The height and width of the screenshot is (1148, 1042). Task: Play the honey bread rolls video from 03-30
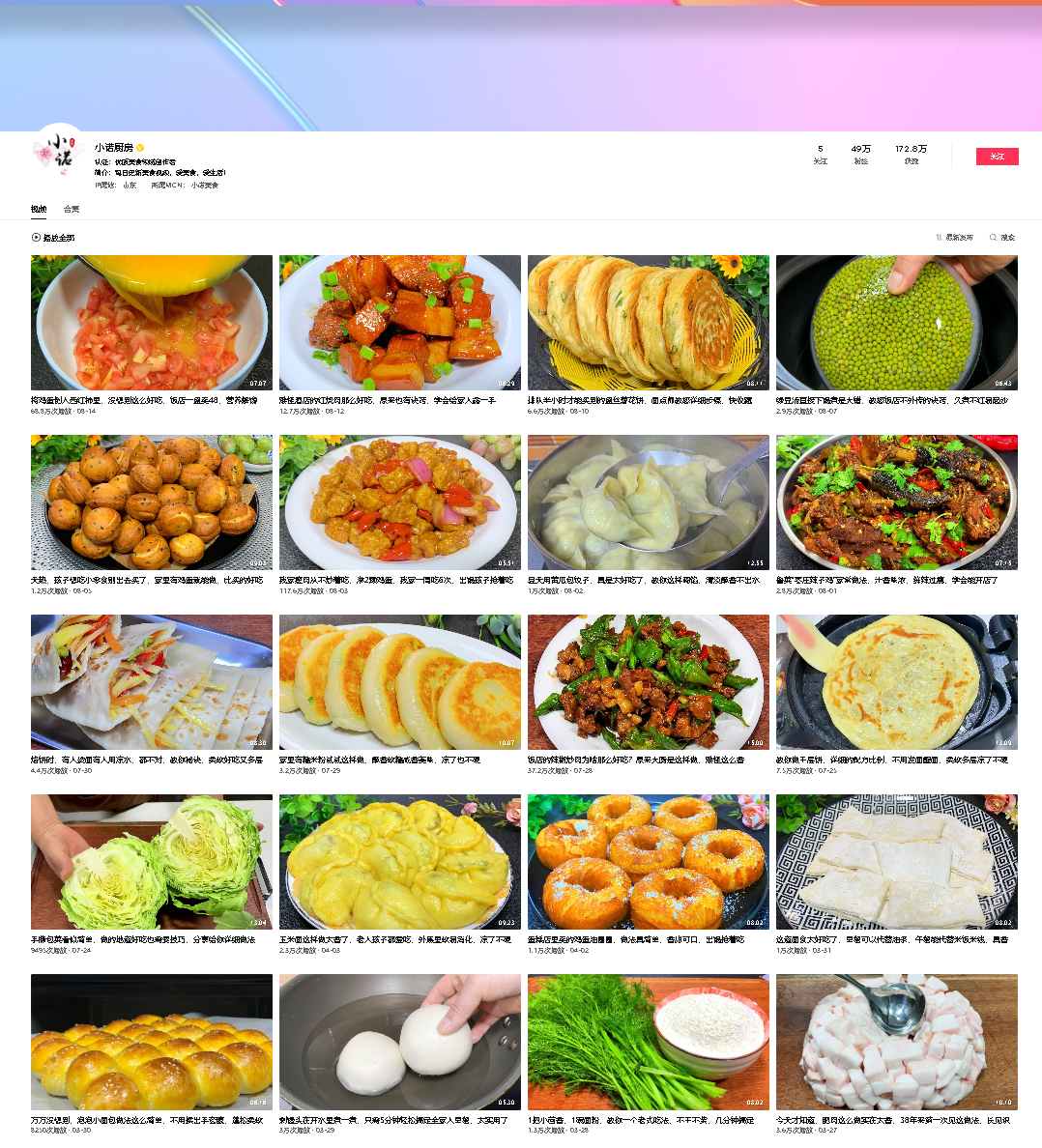(x=152, y=1042)
